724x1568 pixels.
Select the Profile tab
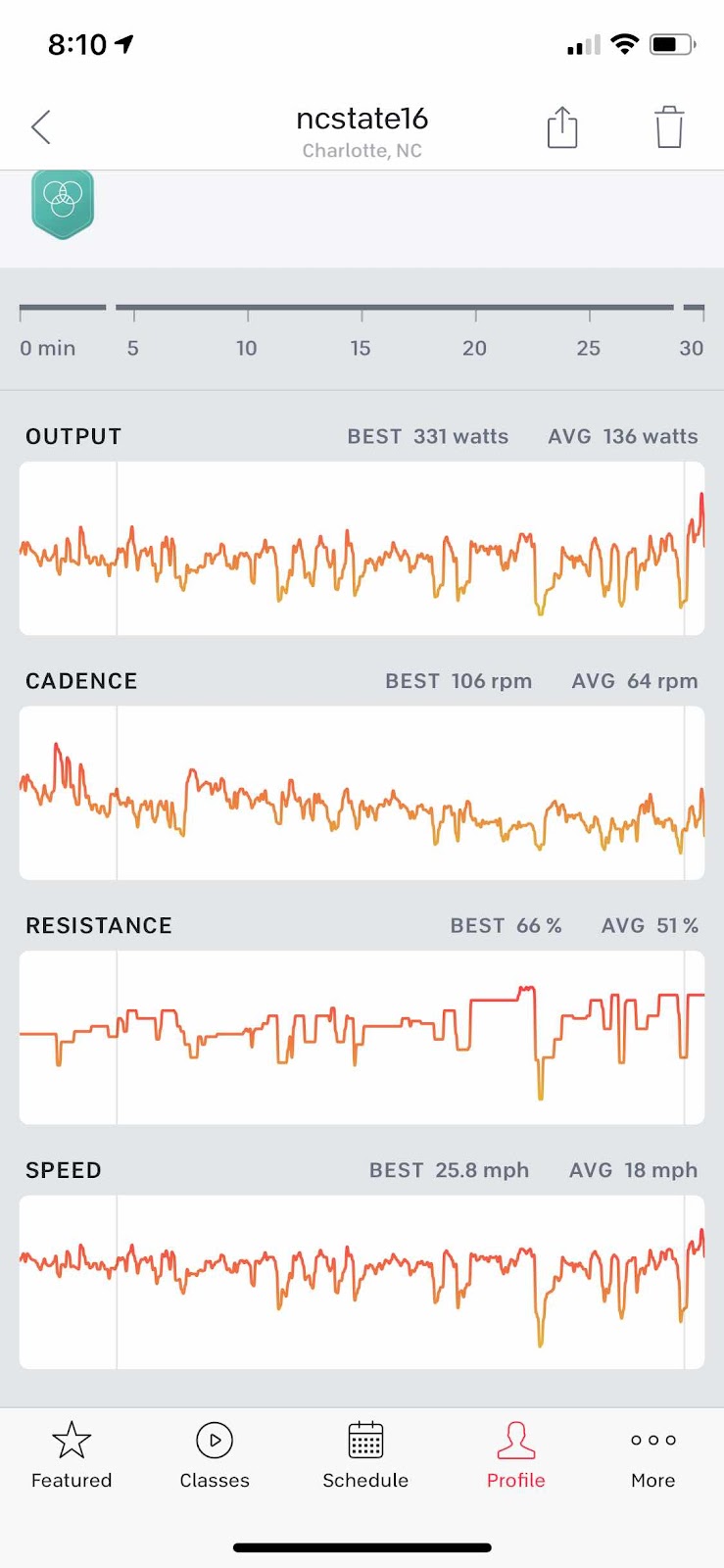click(x=516, y=1455)
